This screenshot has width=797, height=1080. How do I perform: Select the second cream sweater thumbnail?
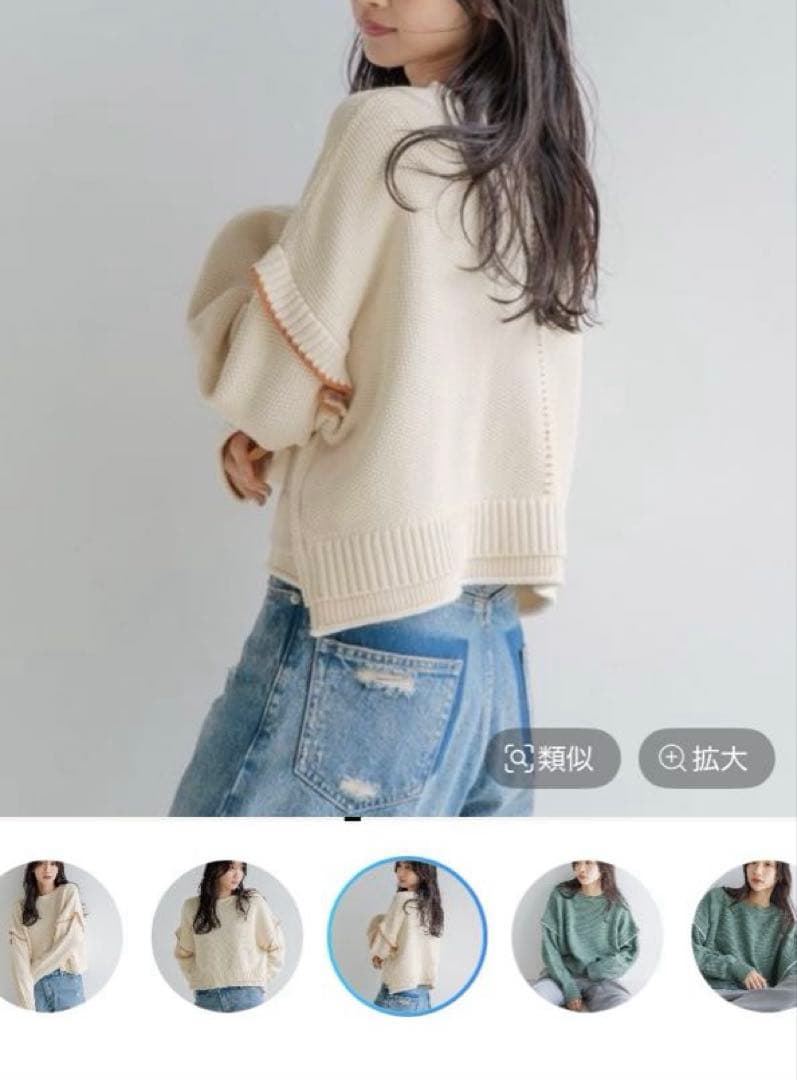[x=227, y=936]
